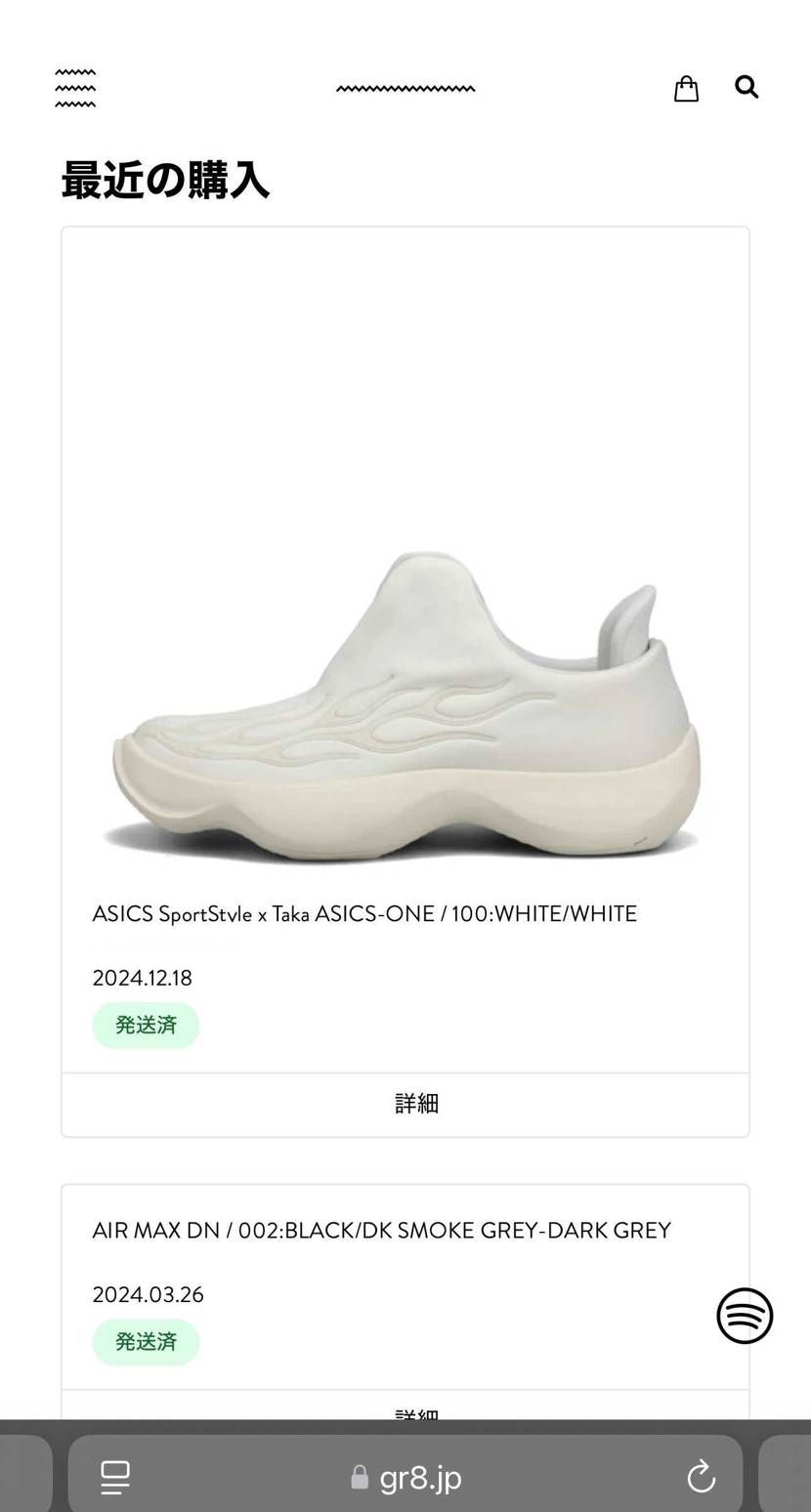Open the wavy hamburger menu
The image size is (811, 1512).
(x=75, y=88)
